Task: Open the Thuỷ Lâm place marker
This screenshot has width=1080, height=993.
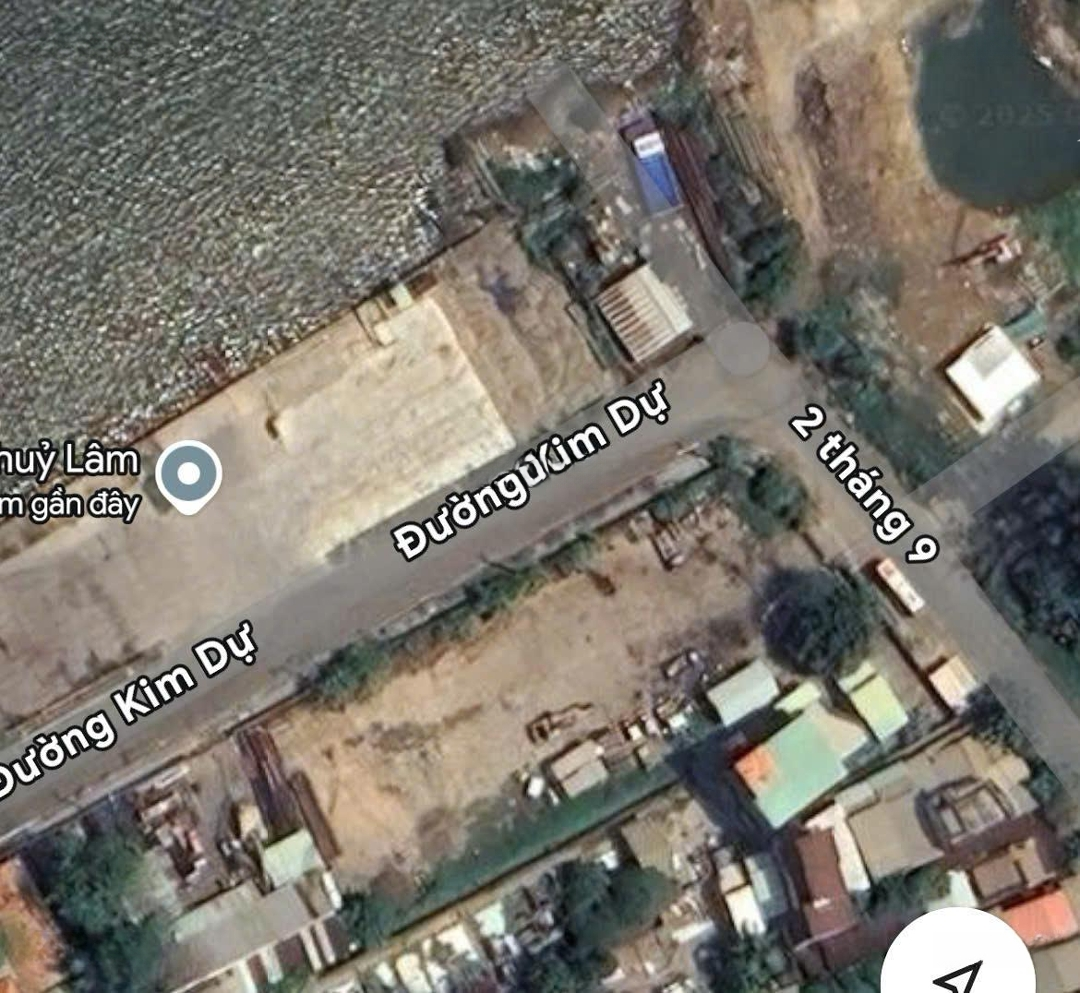Action: pos(189,474)
